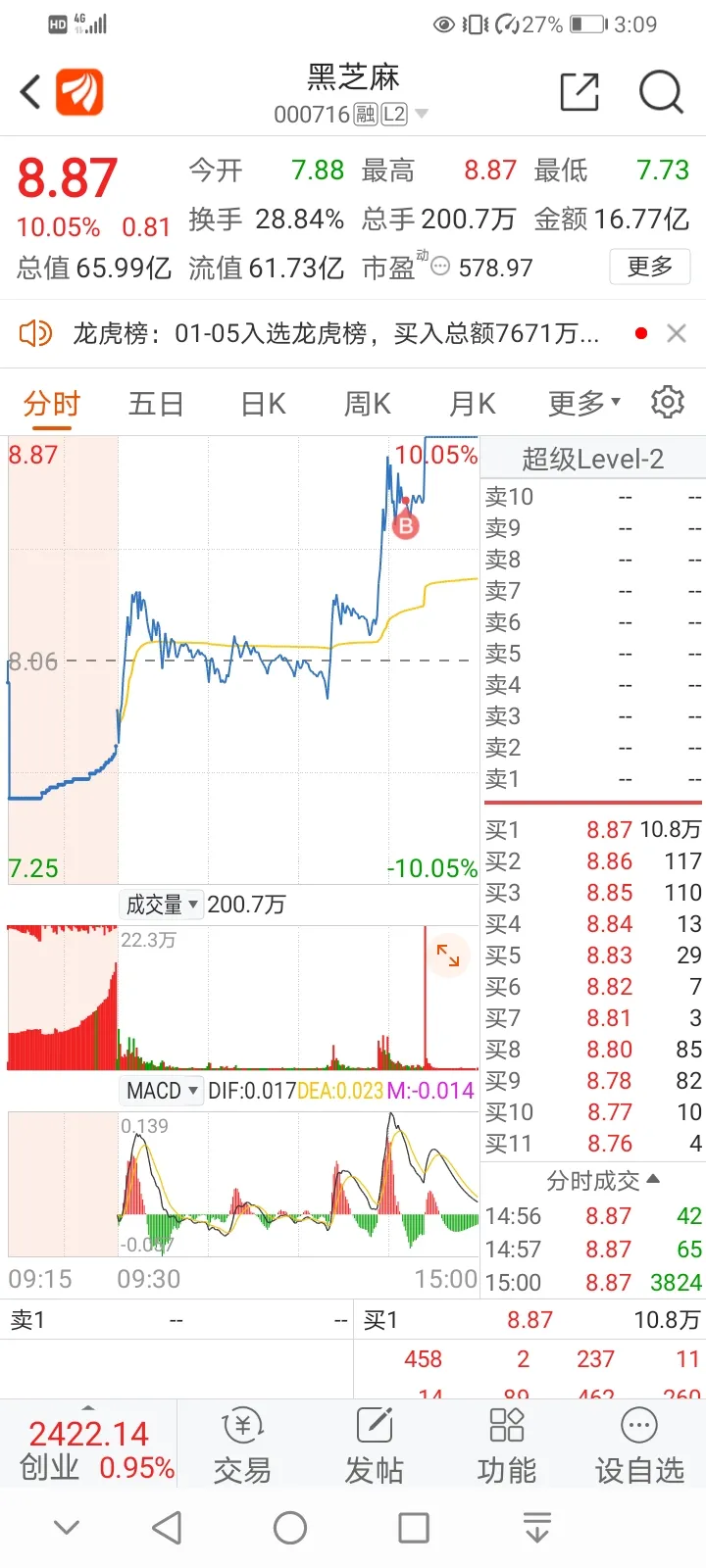Switch to the 五日 chart tab
The width and height of the screenshot is (706, 1568).
pyautogui.click(x=156, y=403)
